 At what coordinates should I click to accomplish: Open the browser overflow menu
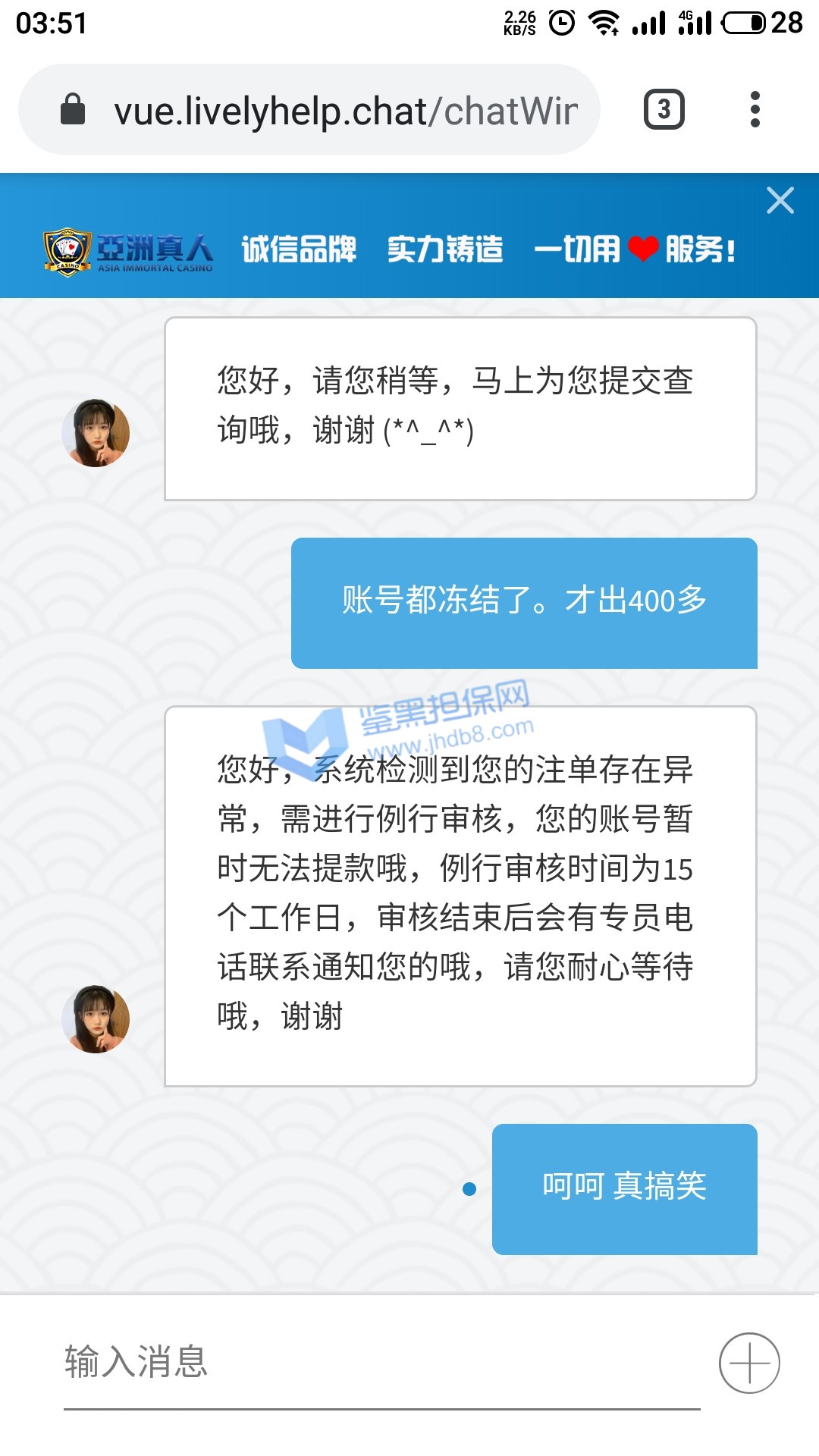(755, 109)
